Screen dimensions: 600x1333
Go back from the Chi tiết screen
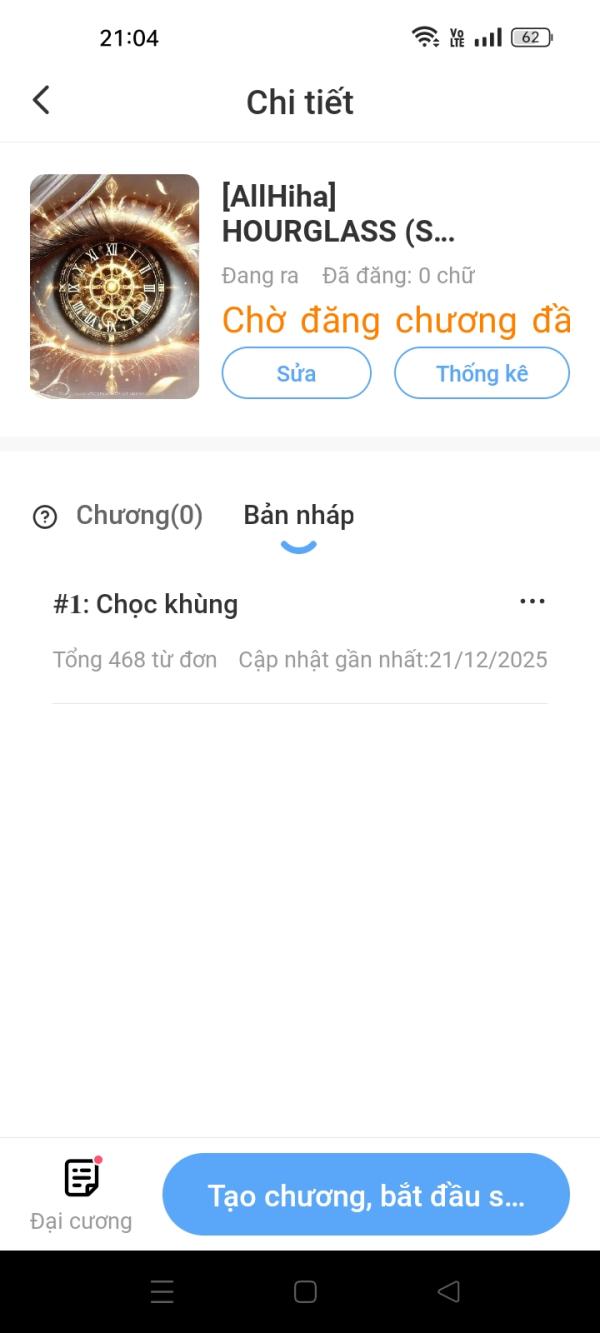[41, 100]
